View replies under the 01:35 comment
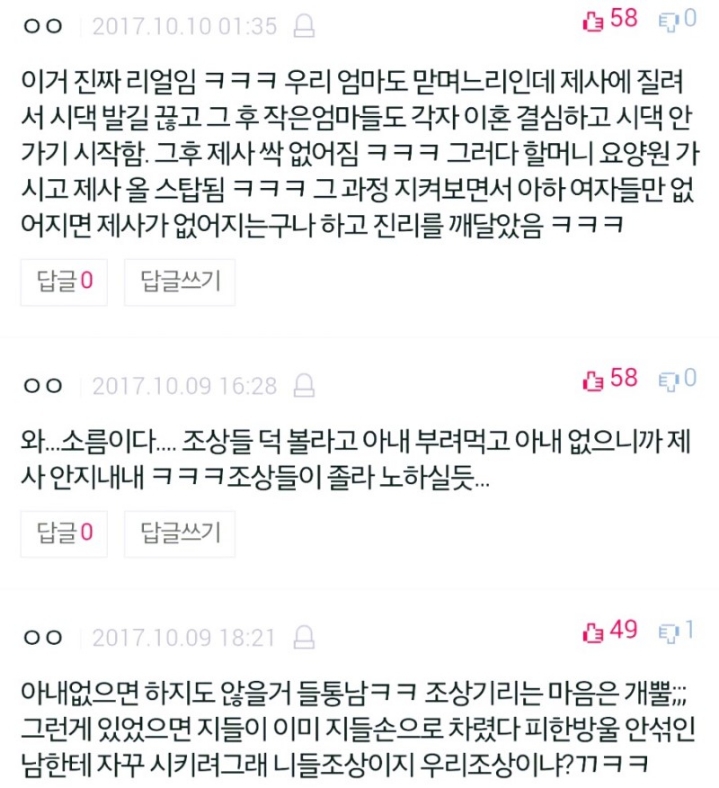The image size is (719, 788). point(64,282)
